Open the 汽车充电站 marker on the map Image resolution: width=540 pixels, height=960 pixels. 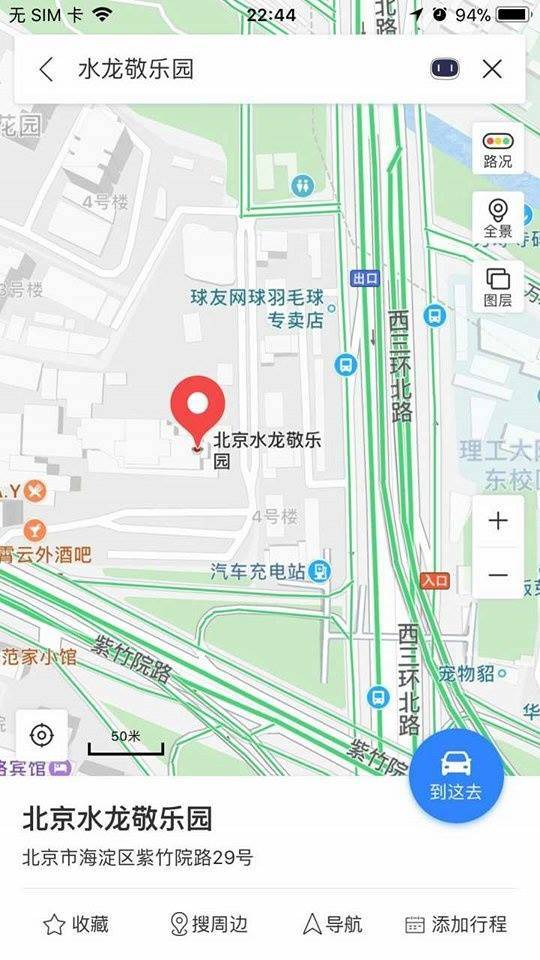[271, 571]
